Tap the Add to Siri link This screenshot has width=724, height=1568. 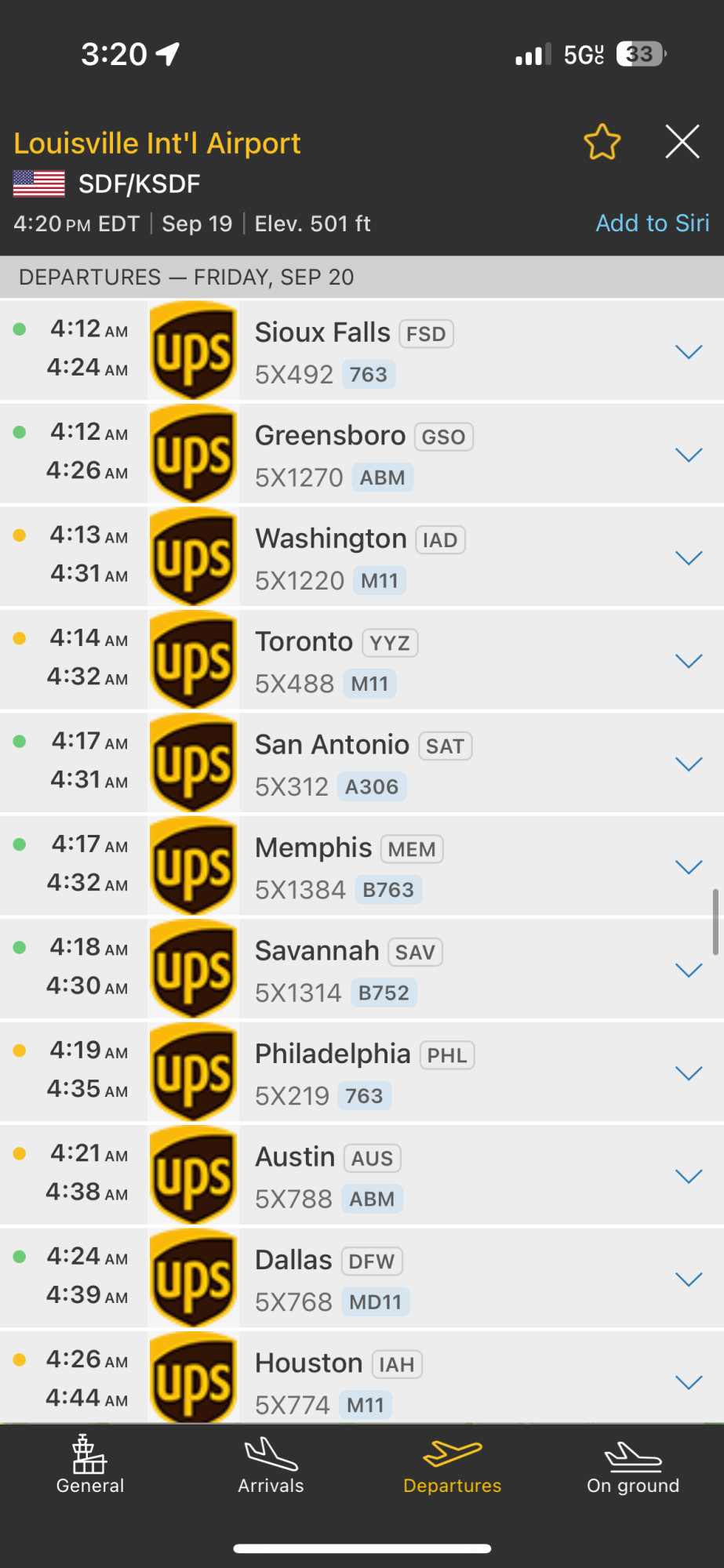click(x=652, y=223)
